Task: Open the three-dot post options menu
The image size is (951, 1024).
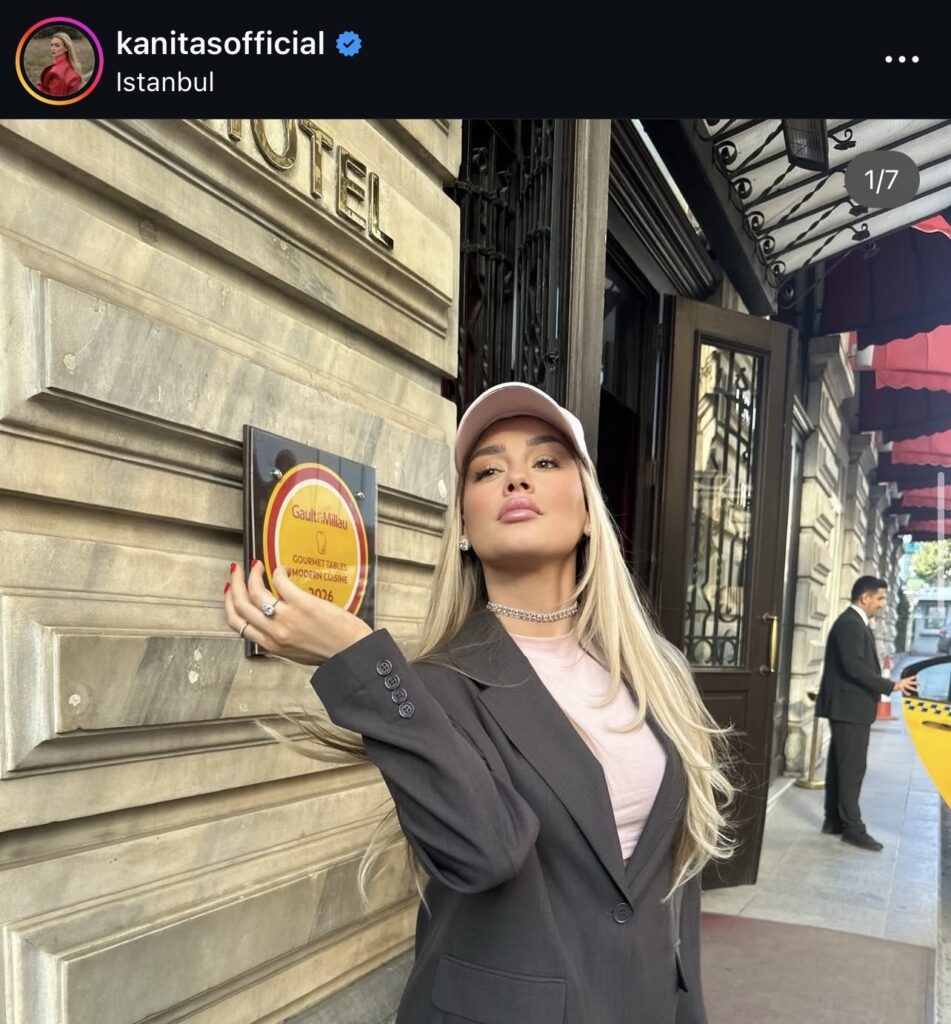Action: [901, 60]
